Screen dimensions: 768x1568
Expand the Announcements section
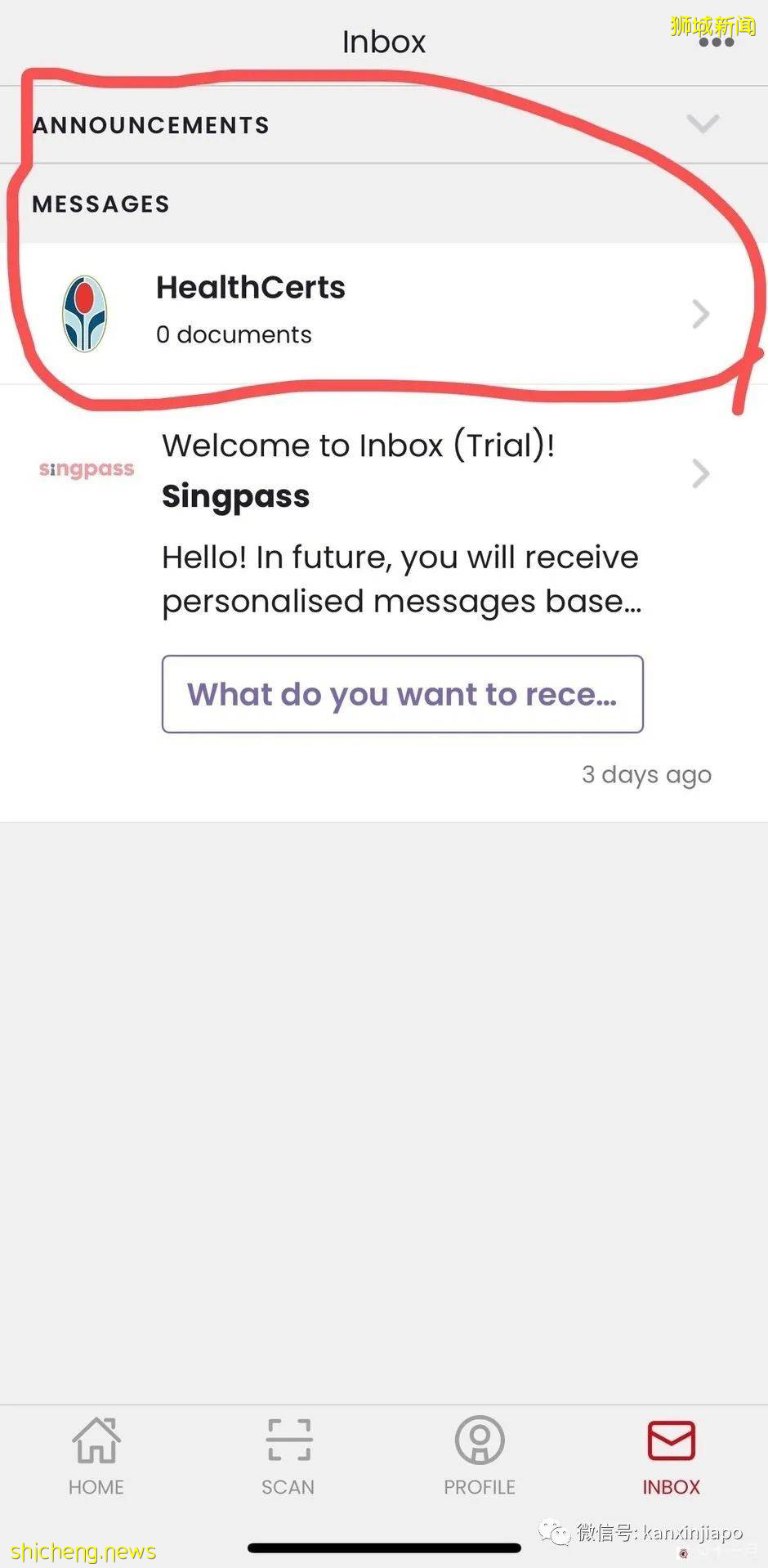[x=702, y=124]
